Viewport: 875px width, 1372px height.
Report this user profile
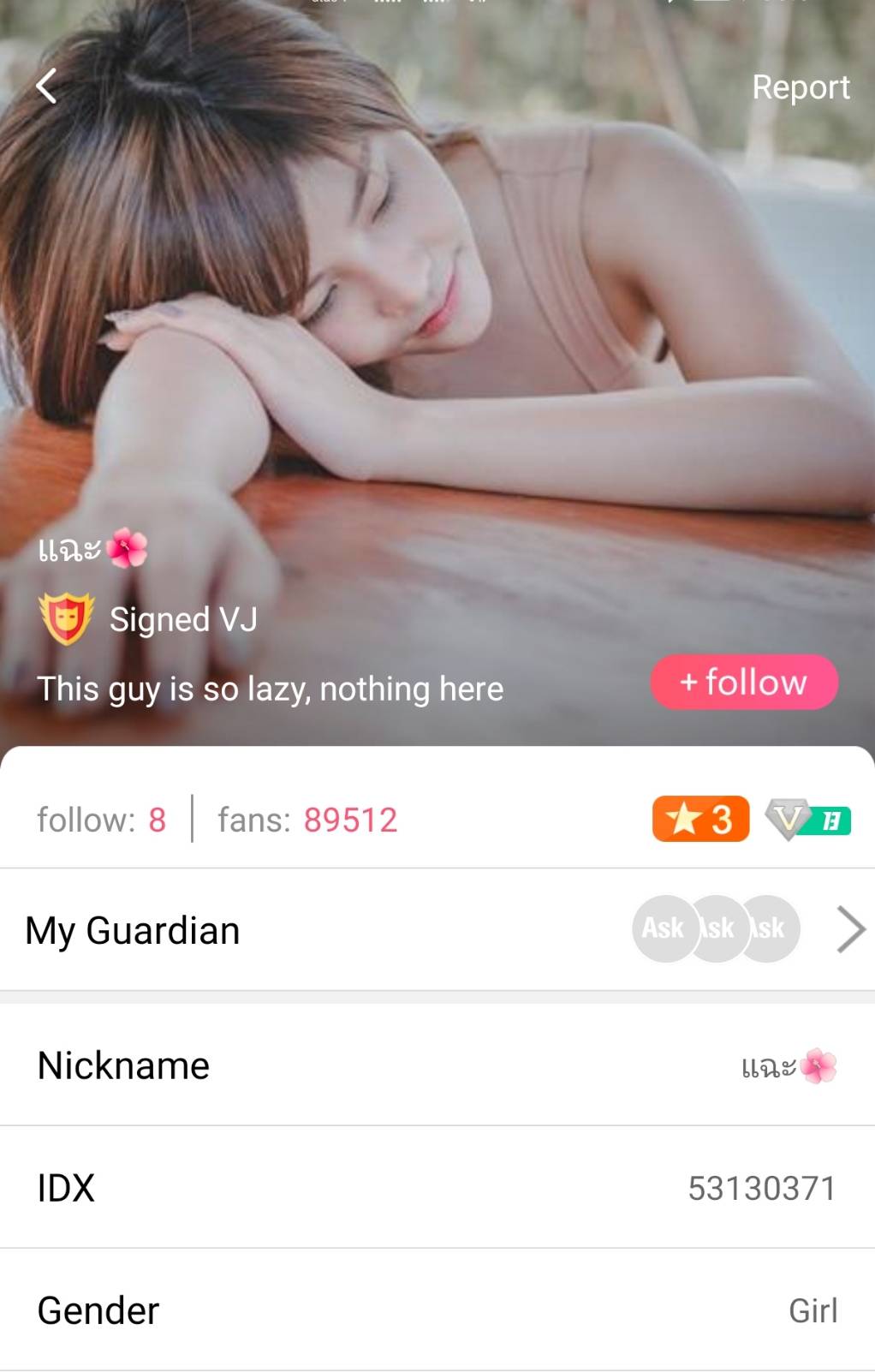[x=800, y=87]
